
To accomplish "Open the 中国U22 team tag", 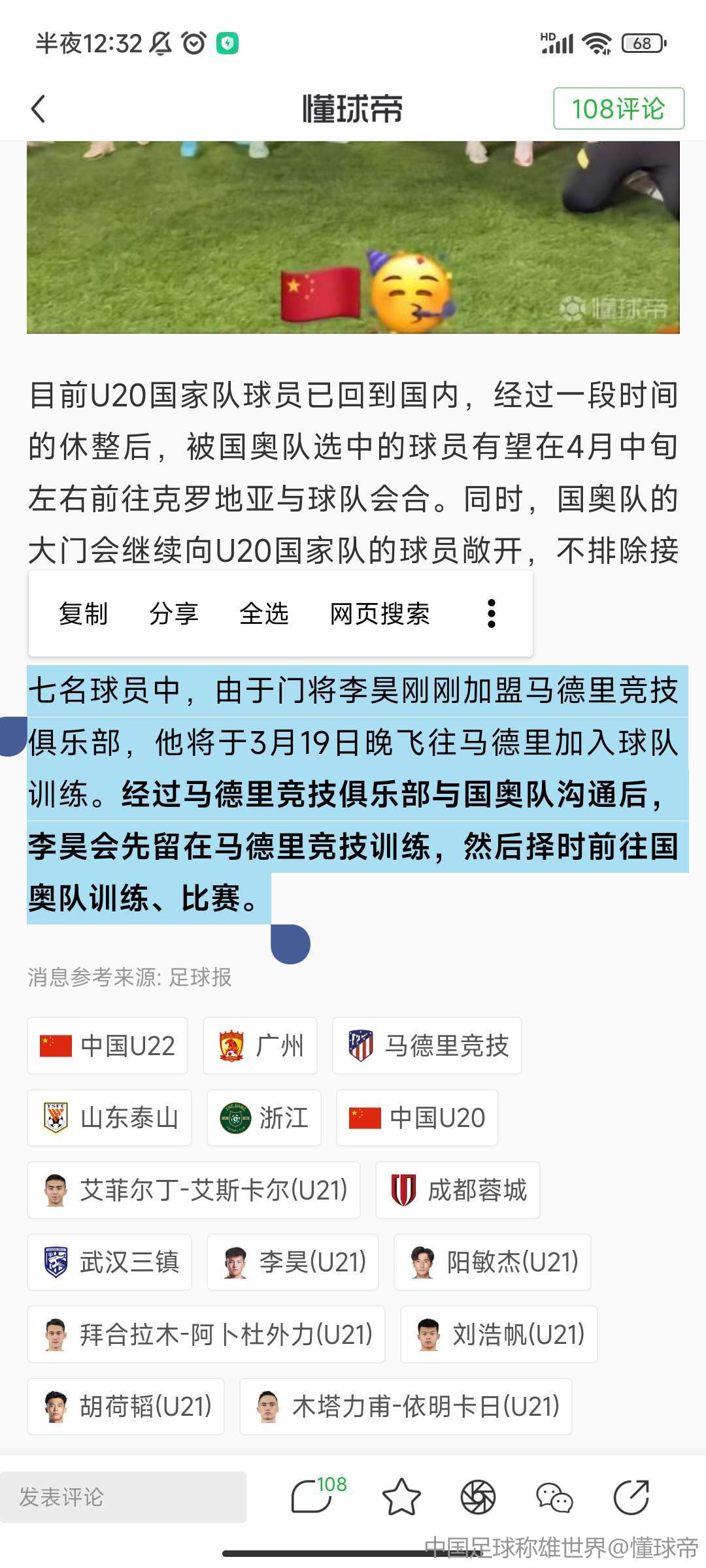I will pyautogui.click(x=107, y=1045).
